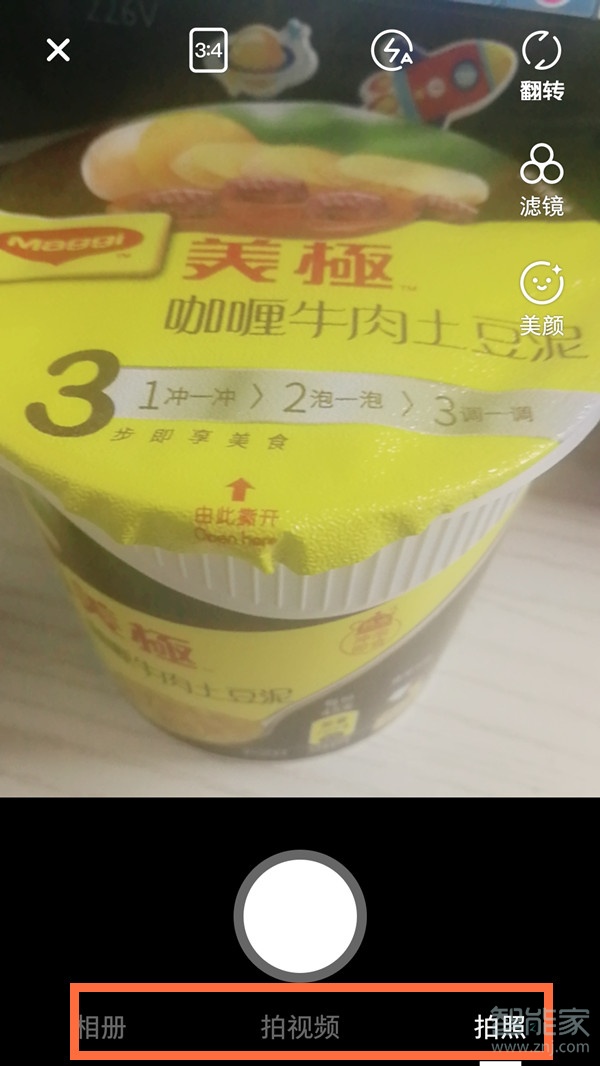The height and width of the screenshot is (1066, 600).
Task: Close the camera screen
Action: coord(59,50)
